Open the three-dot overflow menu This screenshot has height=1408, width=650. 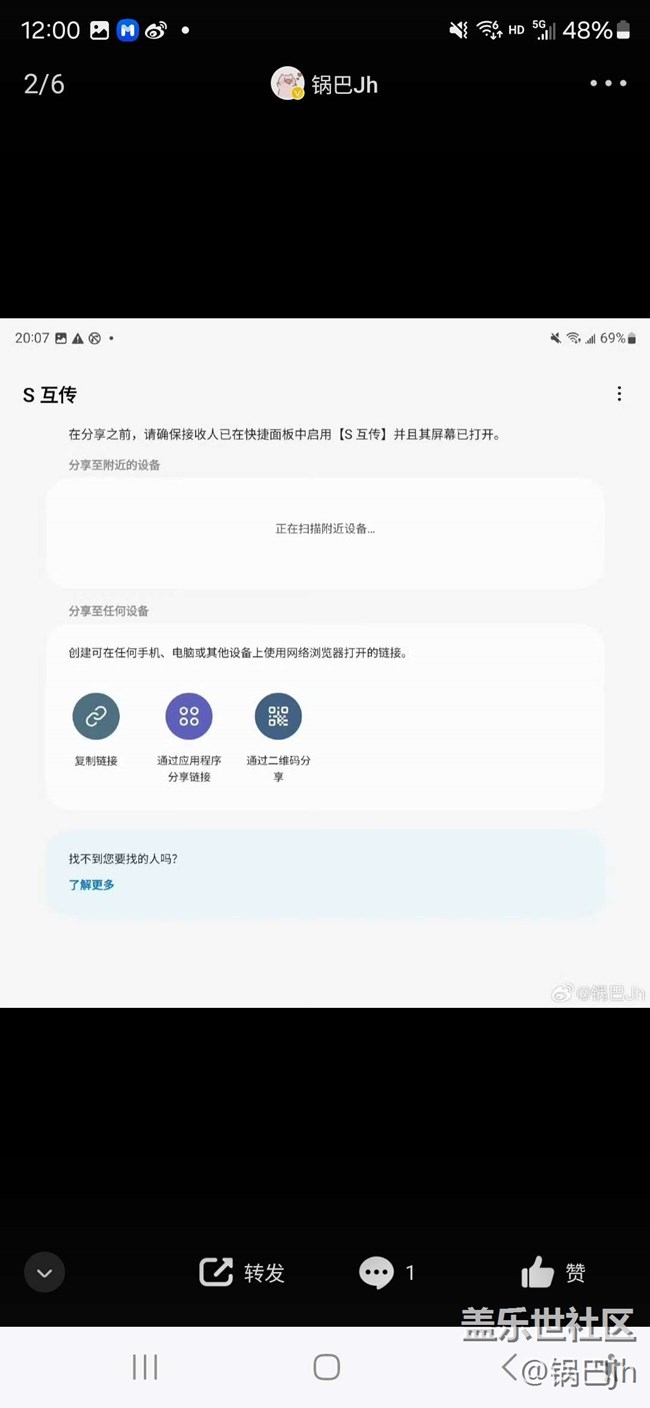[608, 84]
